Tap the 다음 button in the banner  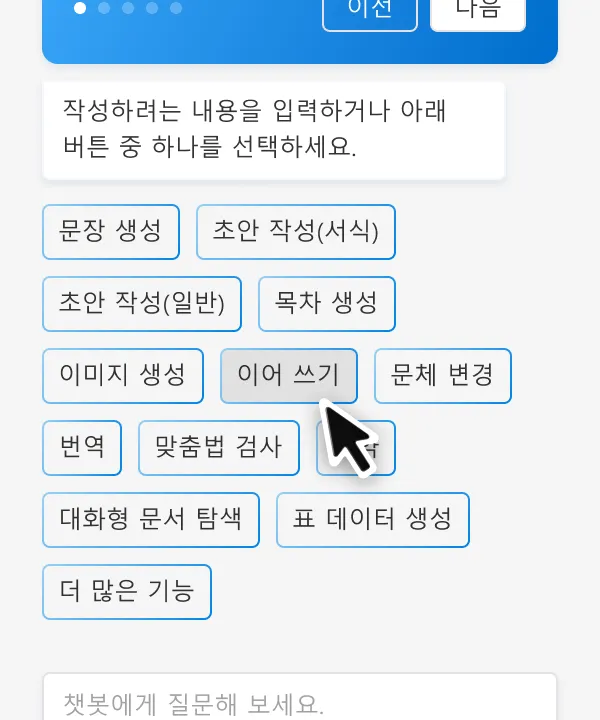[x=477, y=11]
